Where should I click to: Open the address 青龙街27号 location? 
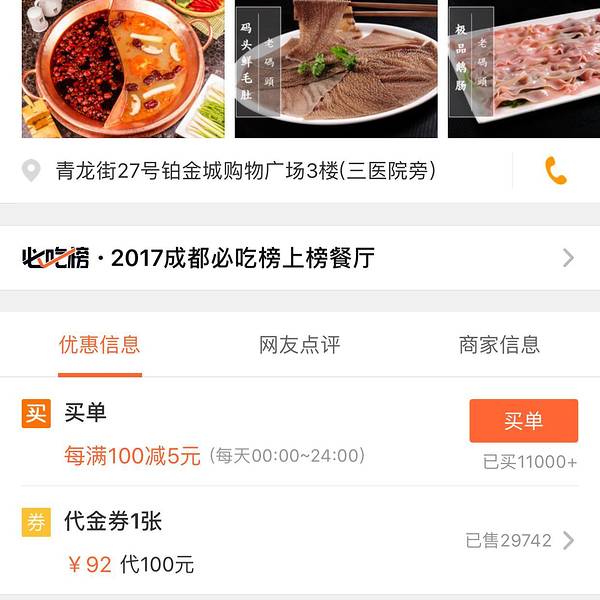coord(246,171)
